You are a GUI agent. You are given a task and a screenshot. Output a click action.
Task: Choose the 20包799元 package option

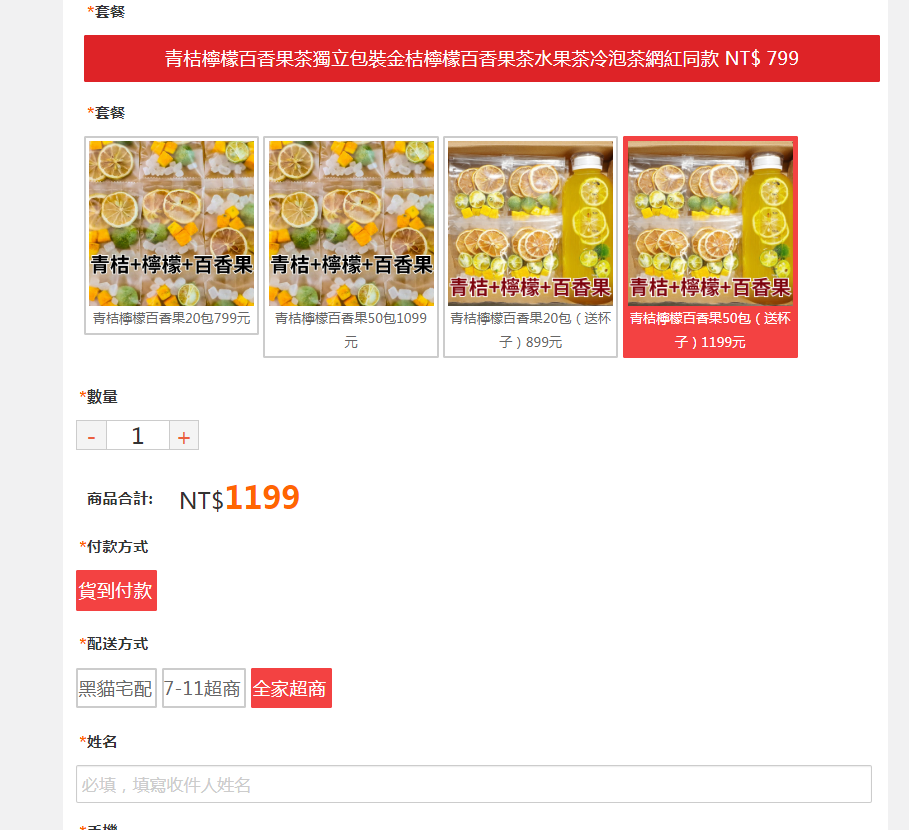coord(171,235)
